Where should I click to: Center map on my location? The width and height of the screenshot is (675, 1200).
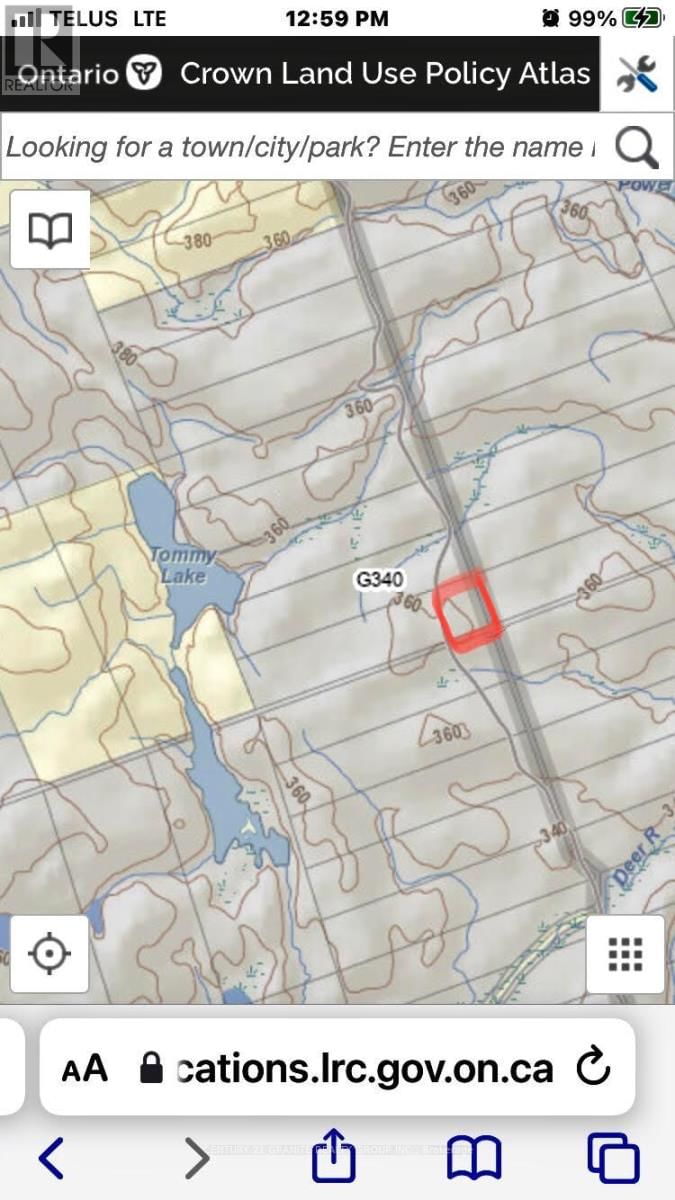50,953
